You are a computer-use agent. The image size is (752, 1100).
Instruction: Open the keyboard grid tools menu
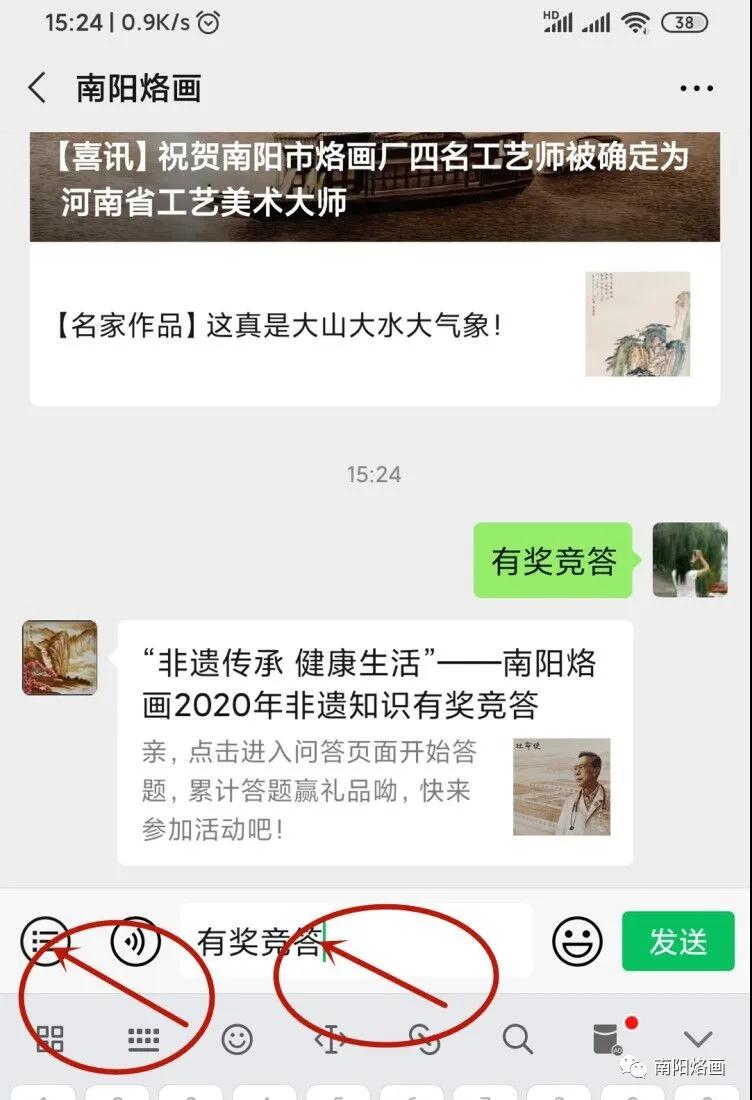coord(50,1039)
